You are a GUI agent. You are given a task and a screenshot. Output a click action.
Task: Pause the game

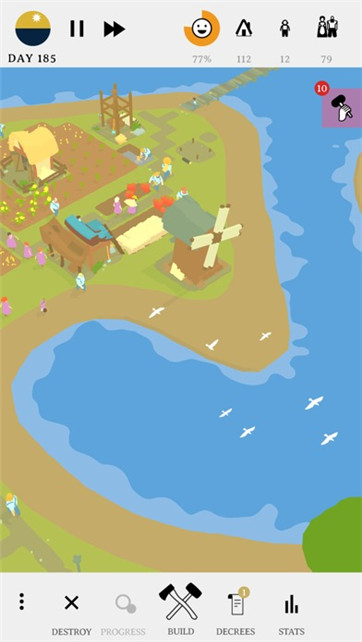(77, 29)
